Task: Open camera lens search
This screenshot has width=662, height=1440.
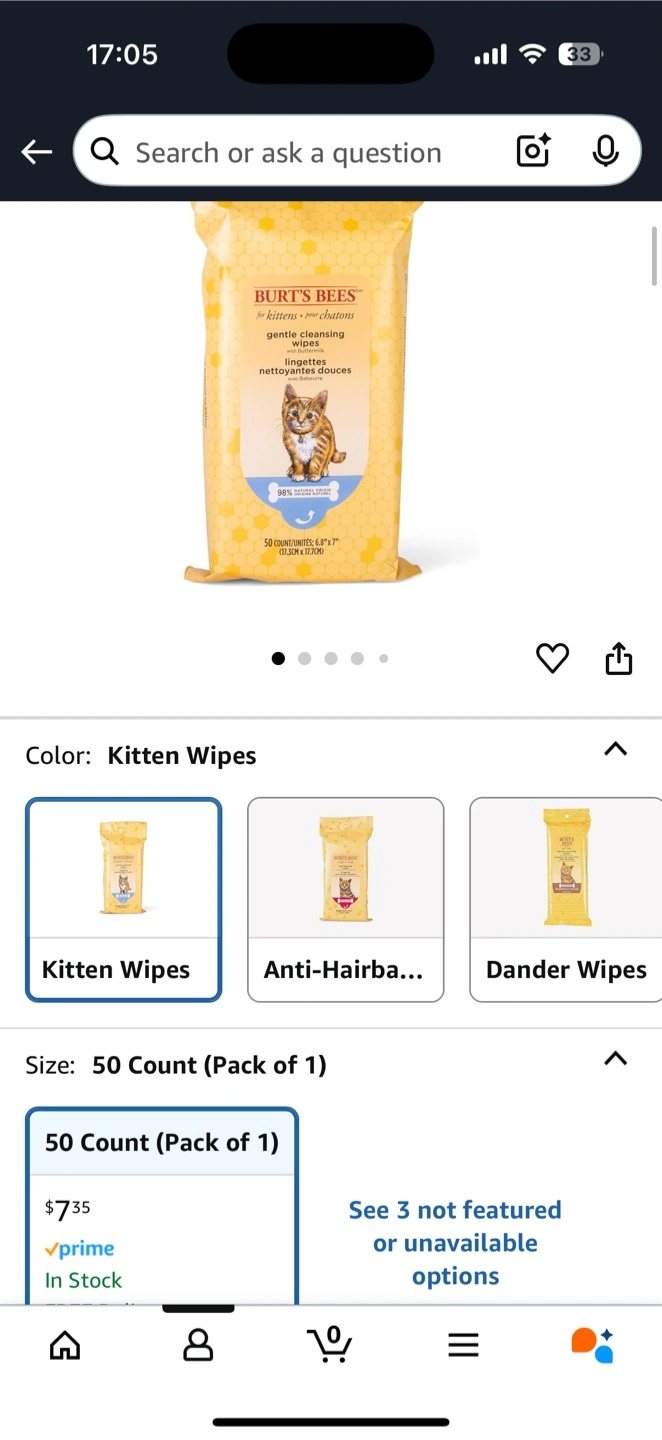Action: click(x=533, y=151)
